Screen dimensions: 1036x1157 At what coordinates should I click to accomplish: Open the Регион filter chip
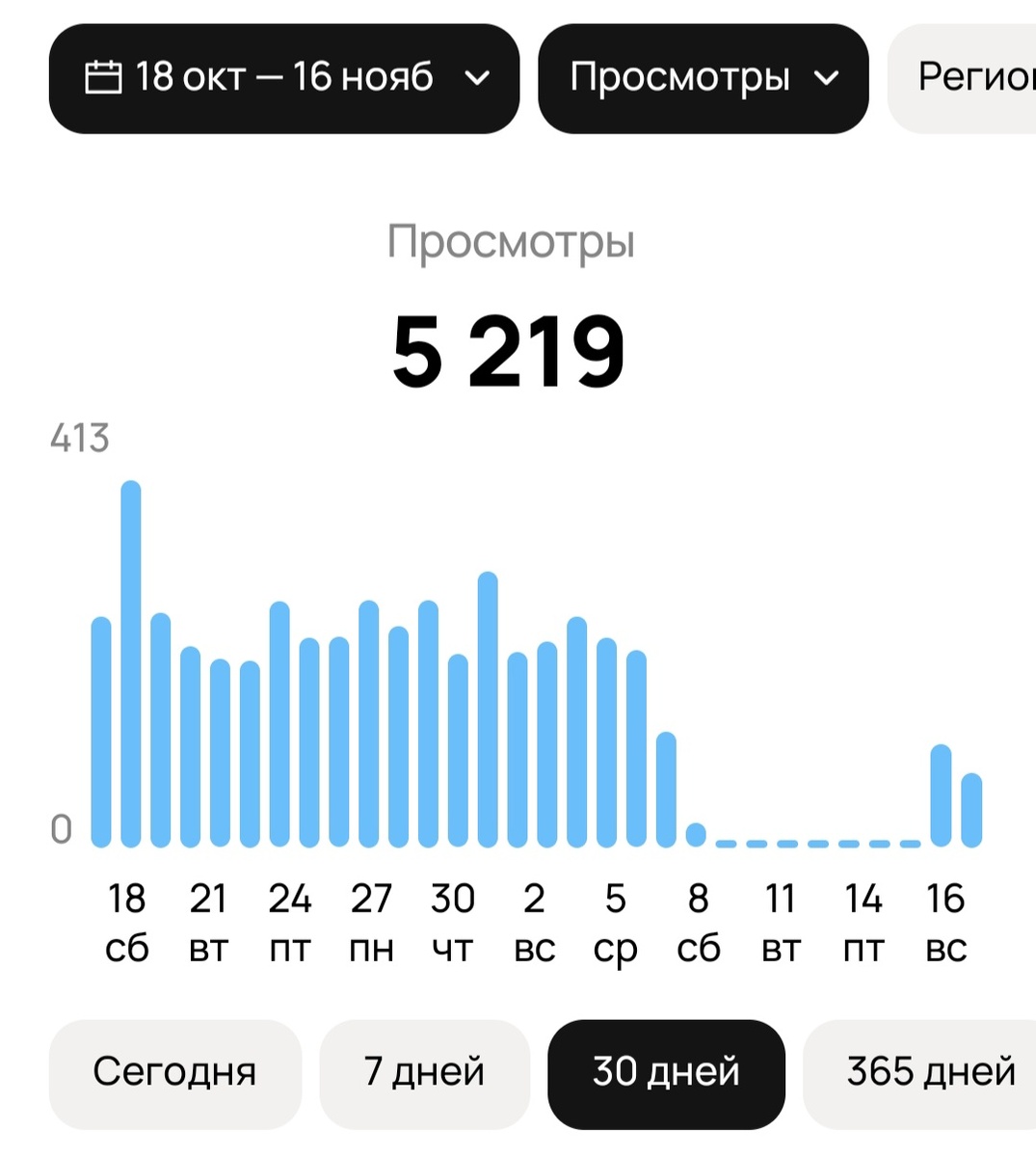point(964,77)
